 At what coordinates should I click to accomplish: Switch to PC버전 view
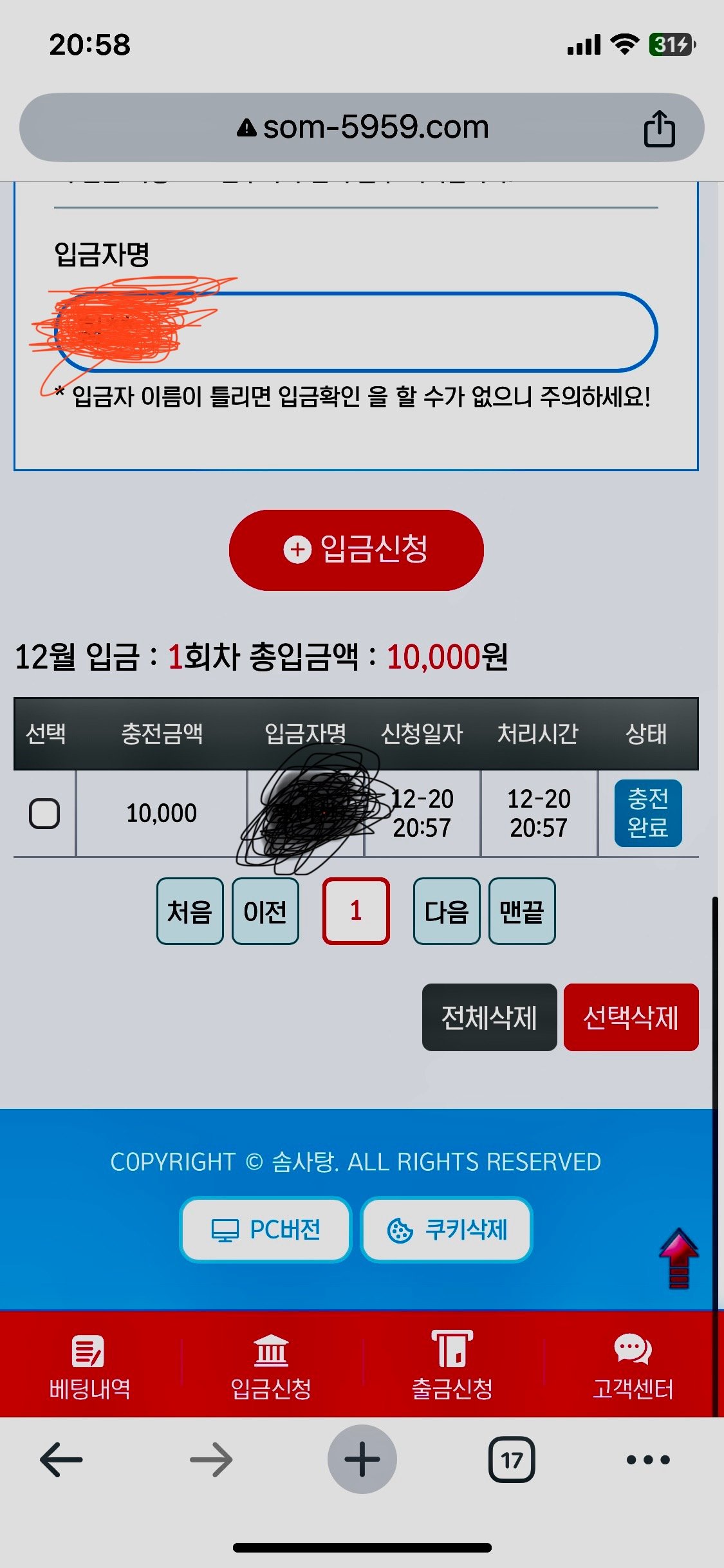click(266, 1229)
